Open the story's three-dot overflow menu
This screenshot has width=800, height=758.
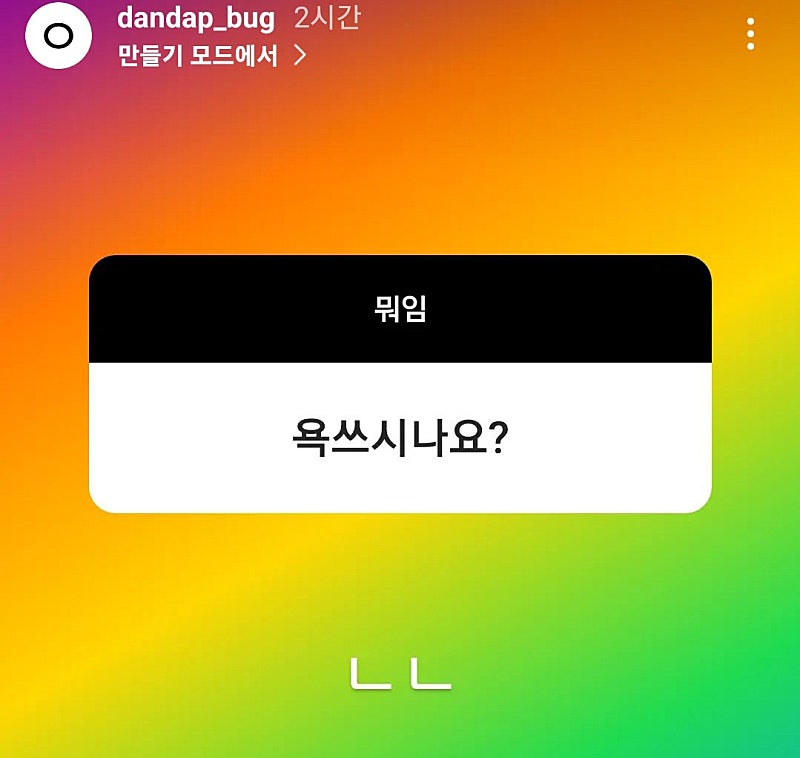tap(750, 35)
